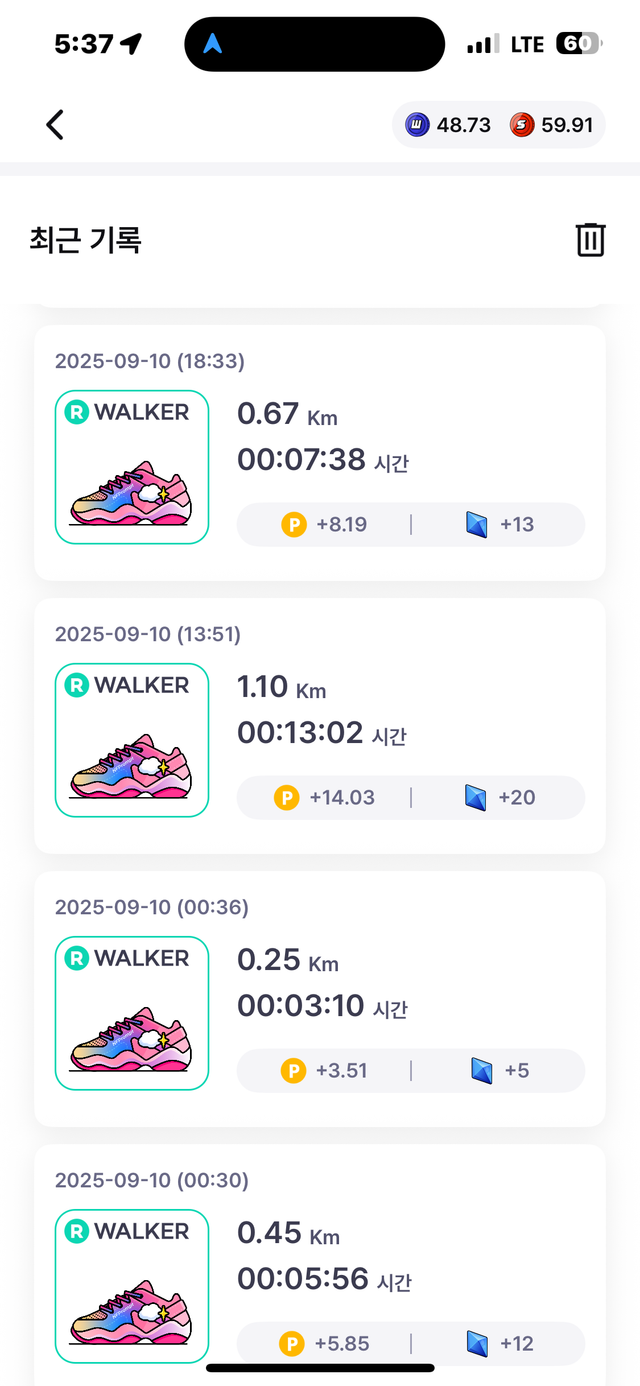Image resolution: width=640 pixels, height=1386 pixels.
Task: Go back using the top-left arrow
Action: point(55,125)
